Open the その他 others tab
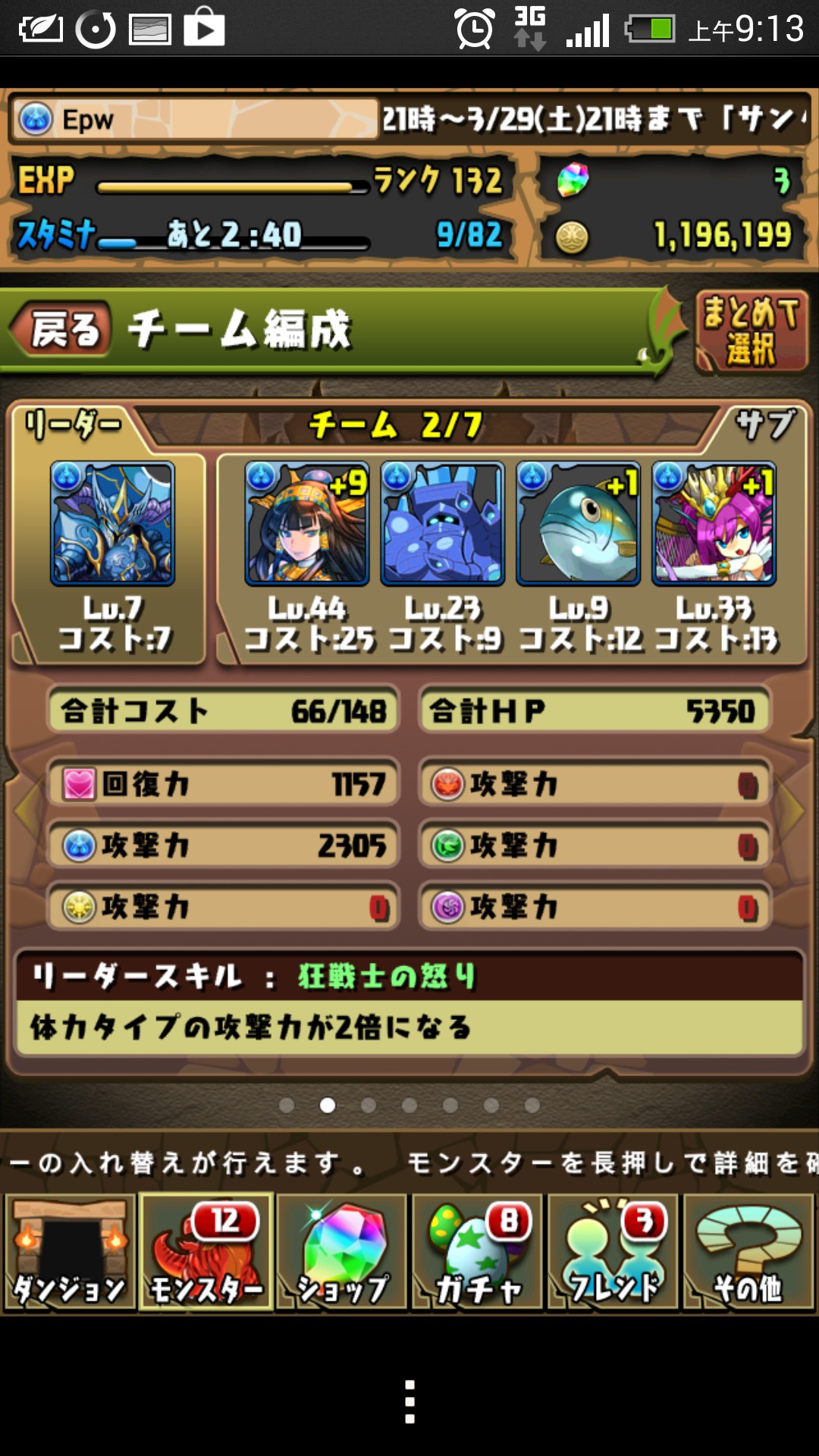The width and height of the screenshot is (819, 1456). click(749, 1252)
